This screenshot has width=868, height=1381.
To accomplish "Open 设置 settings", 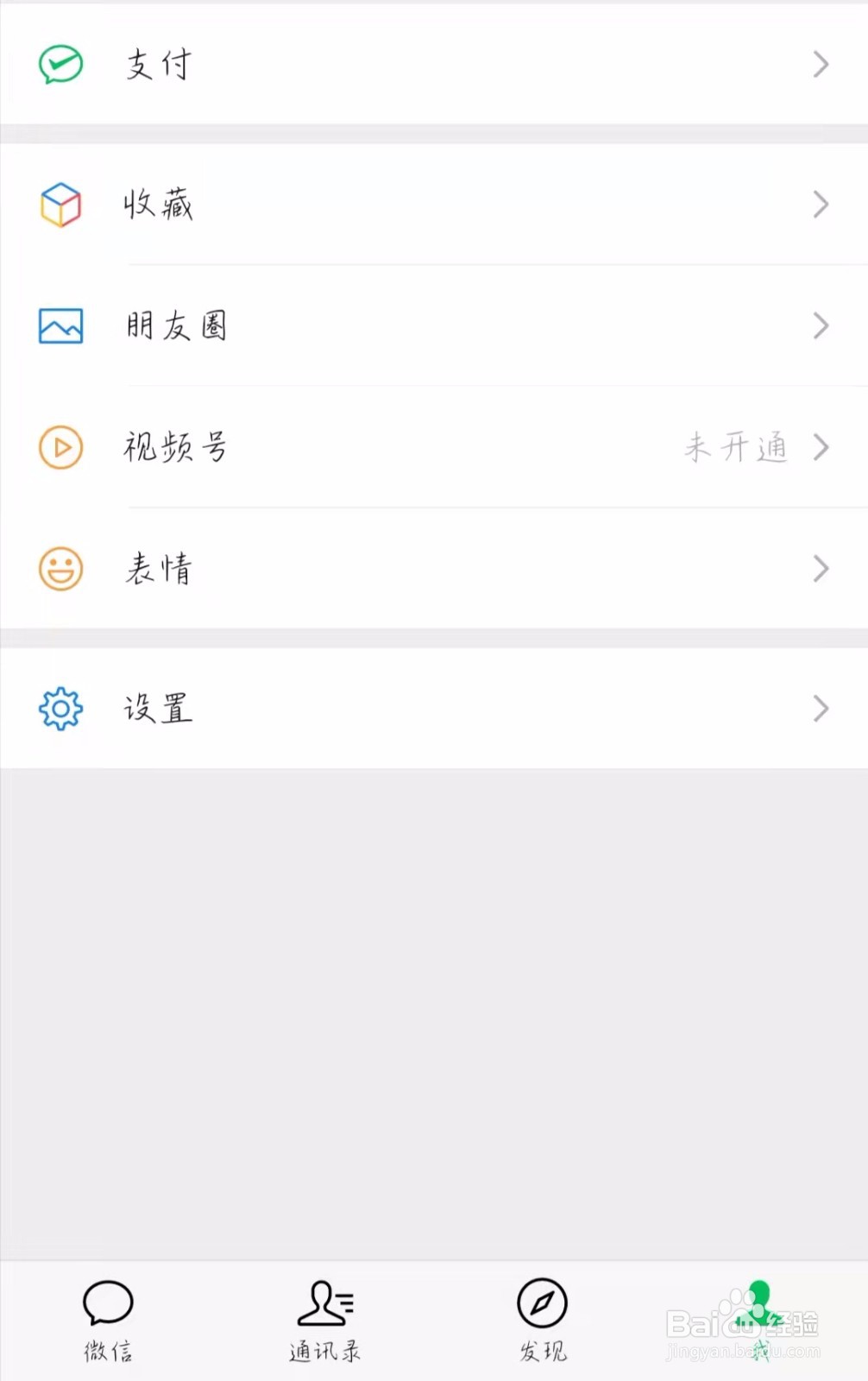I will pos(431,709).
